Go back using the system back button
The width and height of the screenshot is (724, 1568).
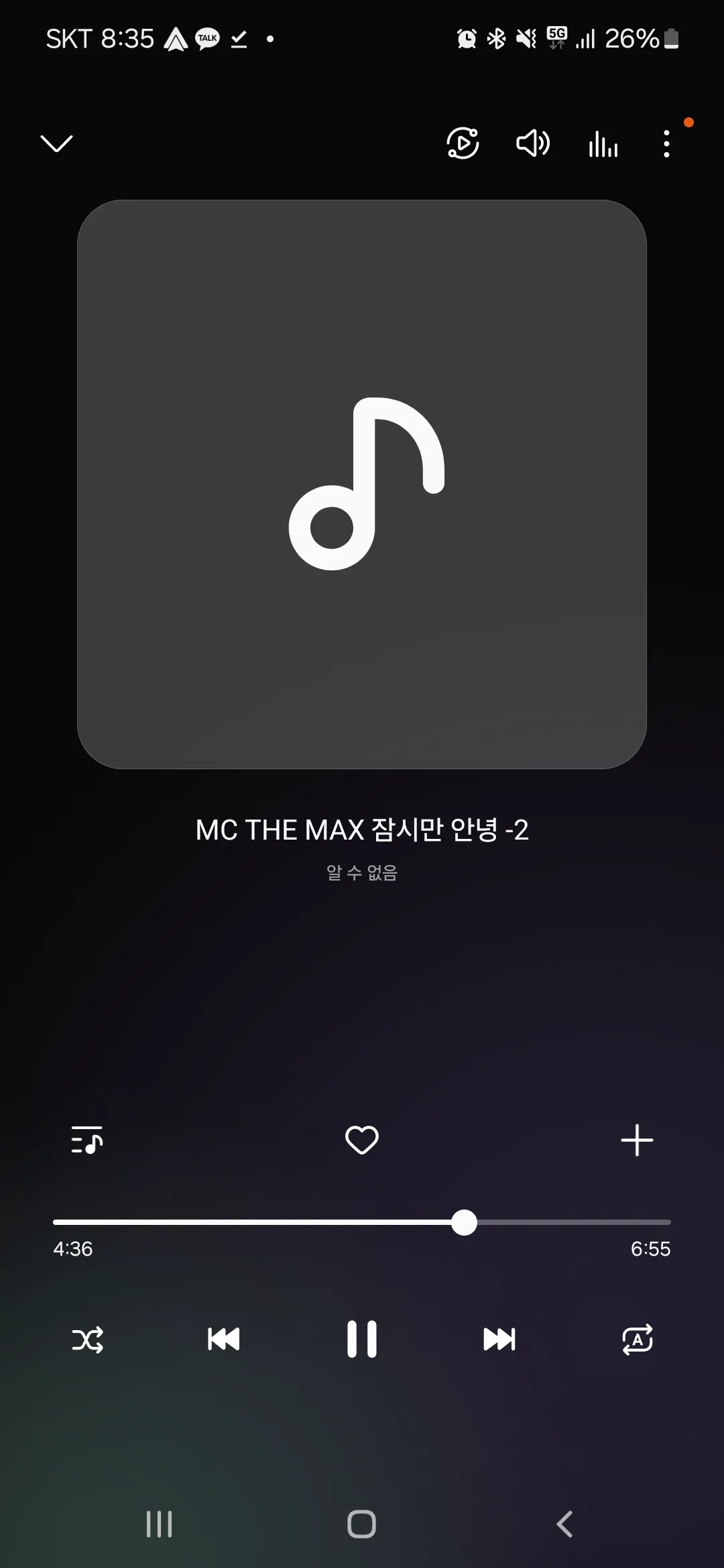click(564, 1524)
